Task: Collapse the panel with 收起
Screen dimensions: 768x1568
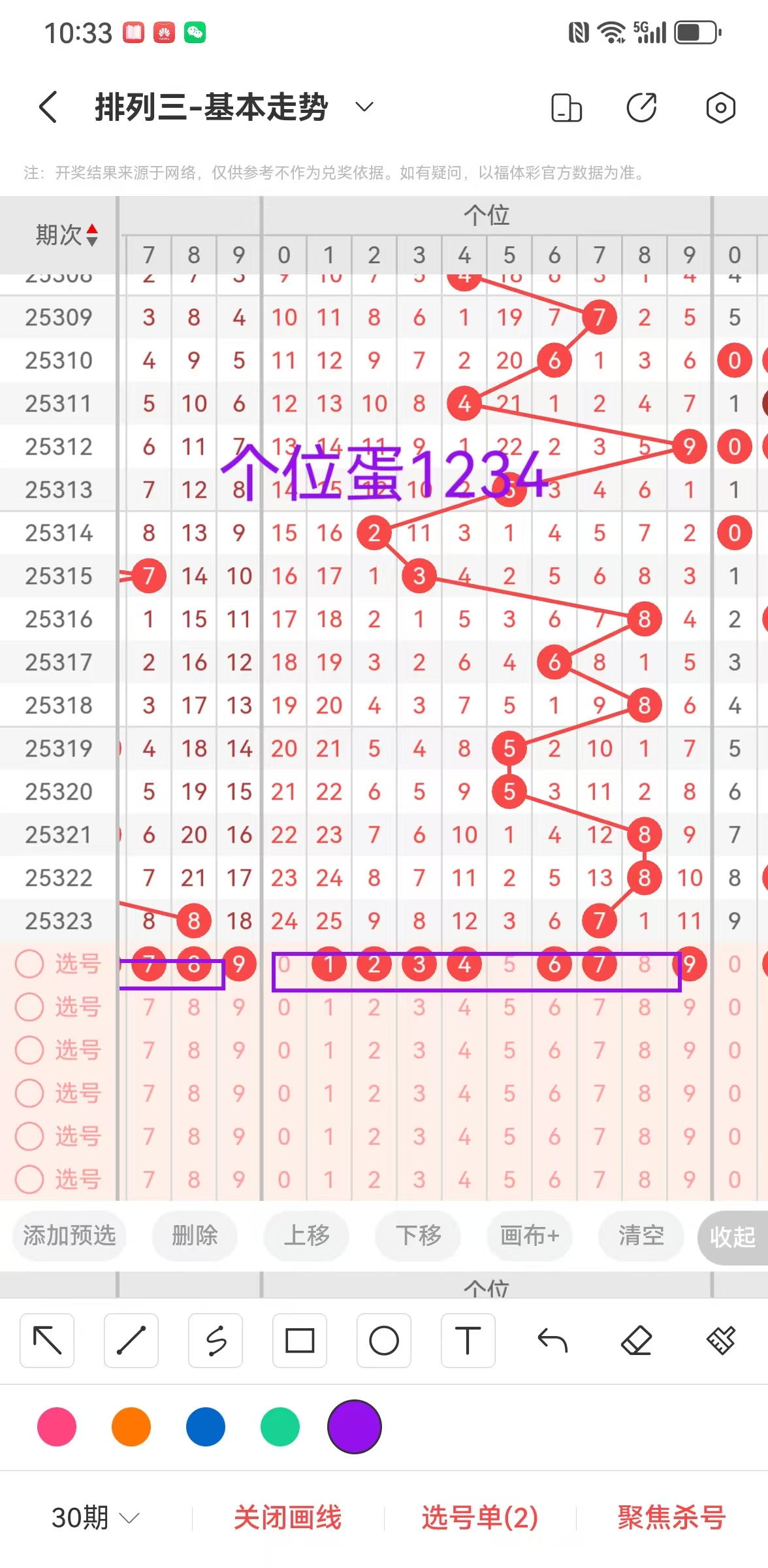Action: click(x=732, y=1237)
